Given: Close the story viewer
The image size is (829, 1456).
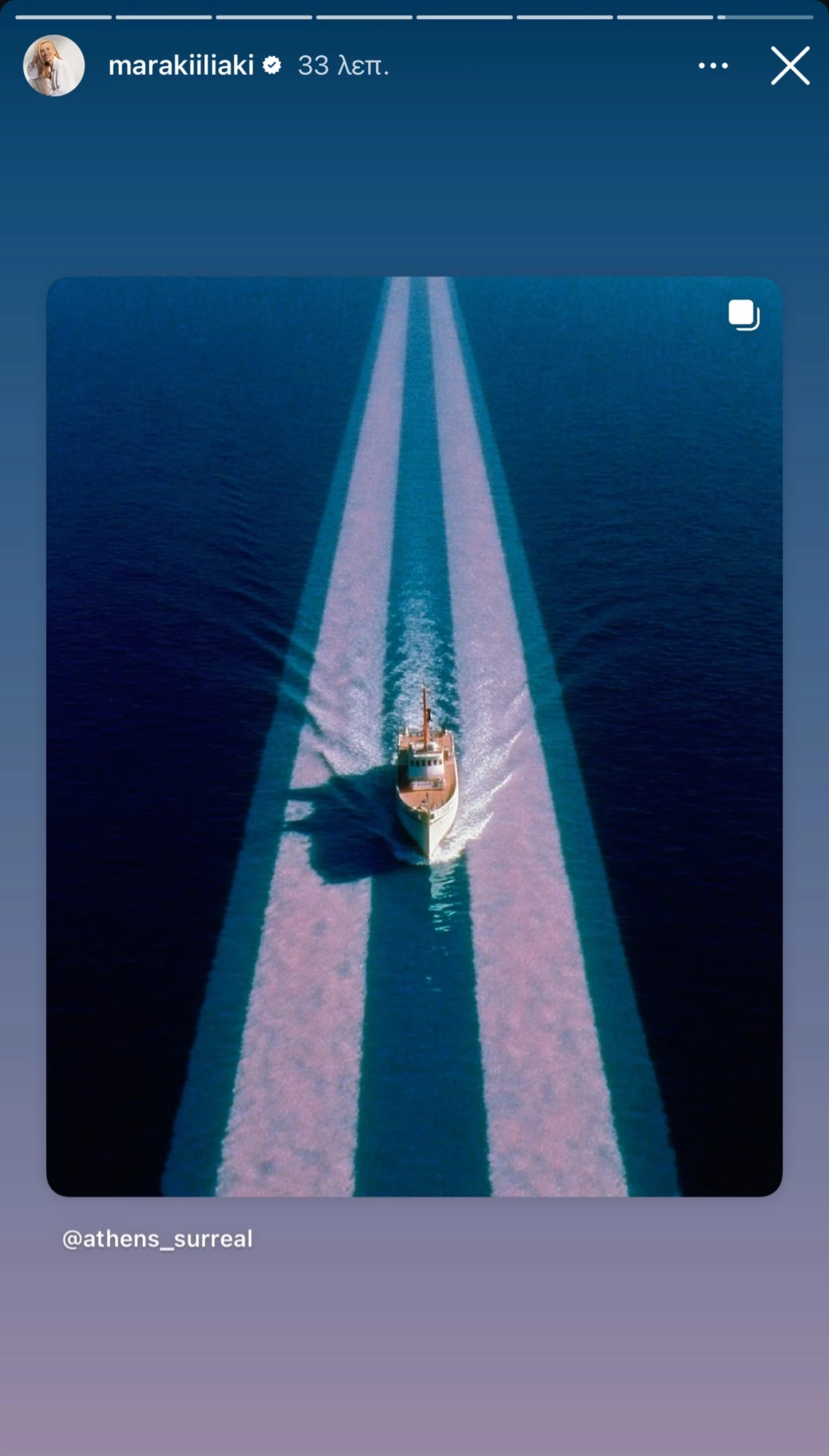Looking at the screenshot, I should point(790,65).
